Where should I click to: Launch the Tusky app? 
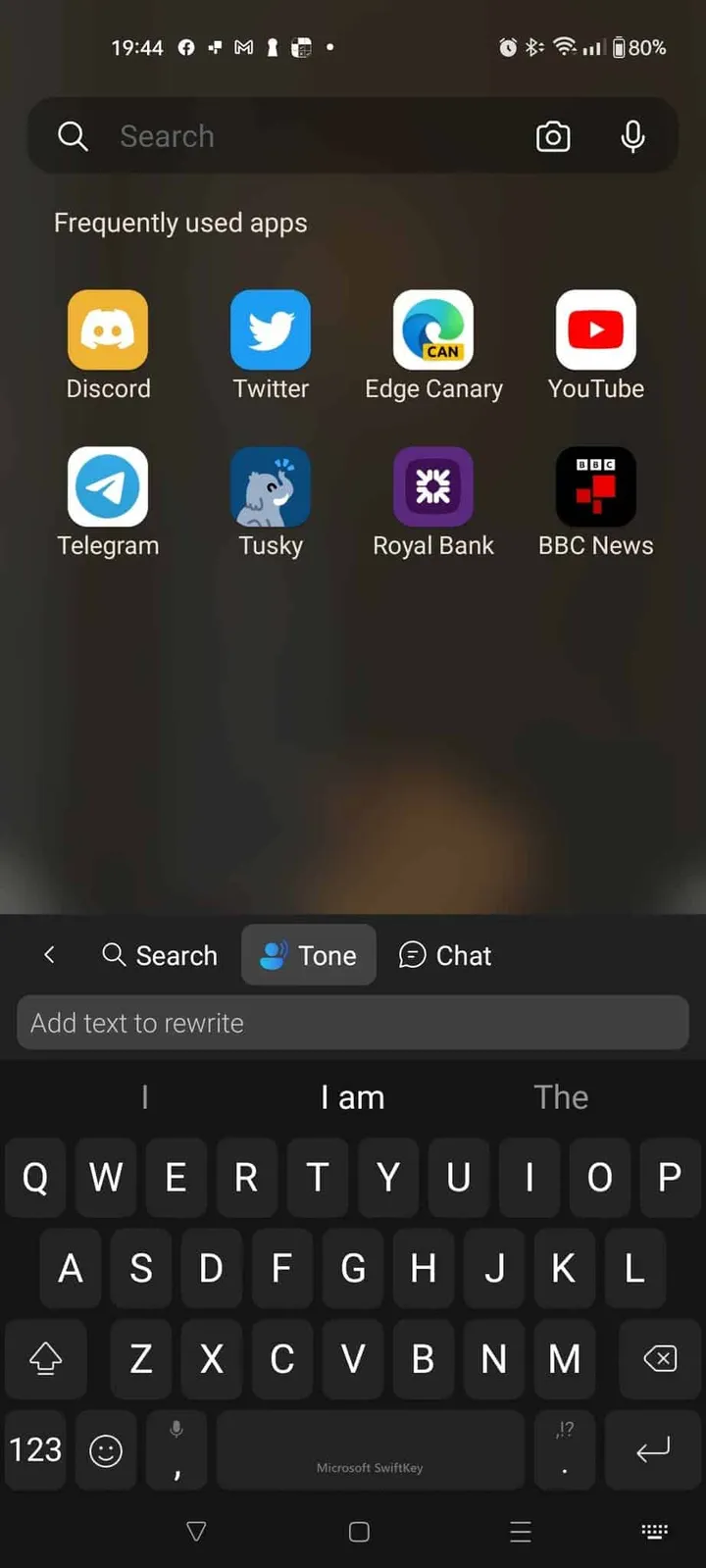click(x=271, y=487)
